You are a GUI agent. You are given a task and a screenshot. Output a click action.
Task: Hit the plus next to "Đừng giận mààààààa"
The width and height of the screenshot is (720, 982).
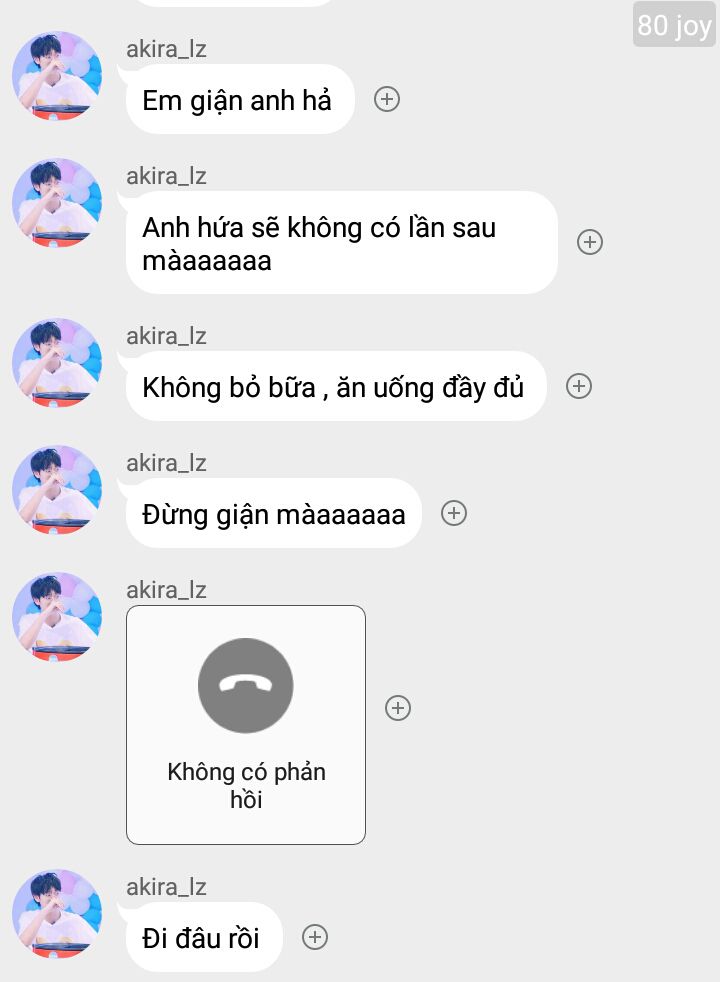[x=454, y=513]
